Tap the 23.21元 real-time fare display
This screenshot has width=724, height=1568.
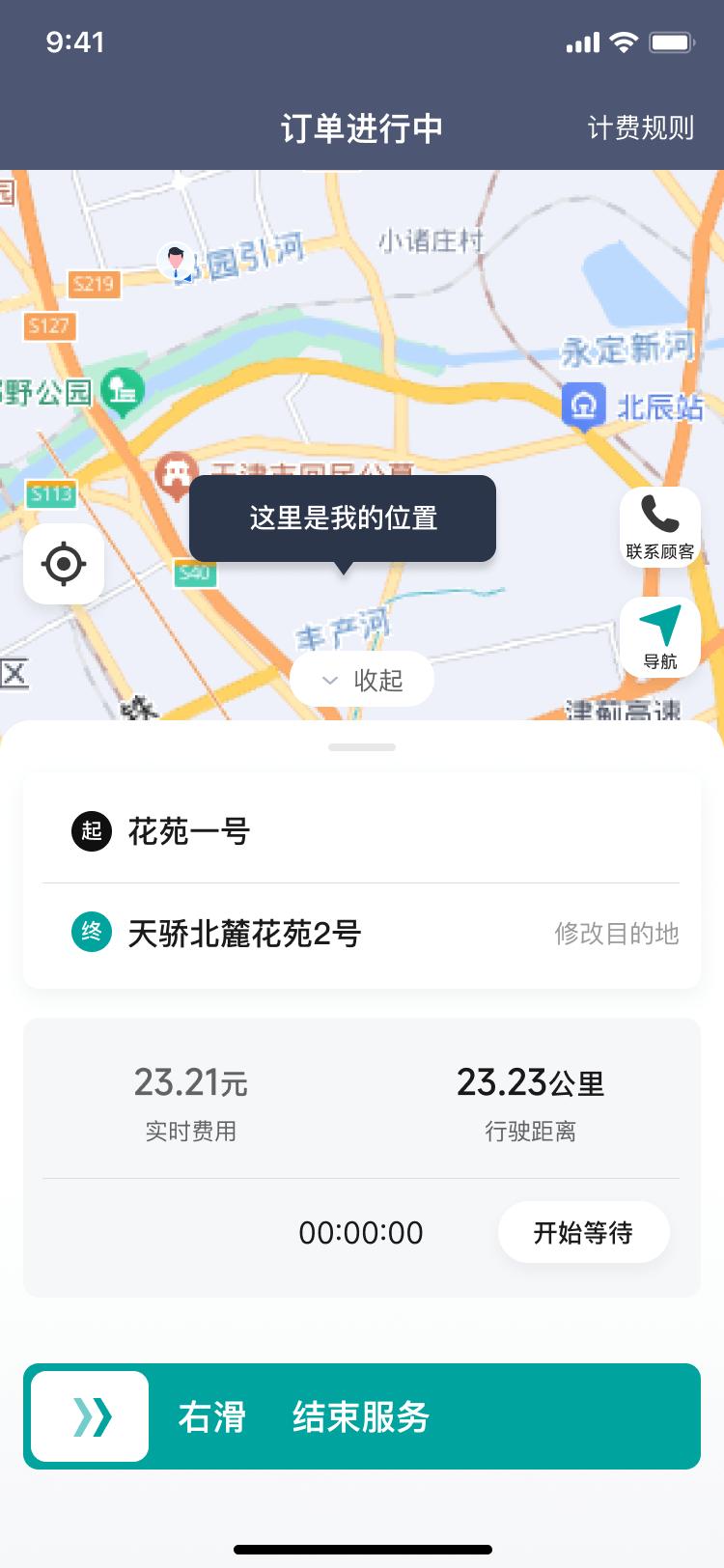point(191,1083)
